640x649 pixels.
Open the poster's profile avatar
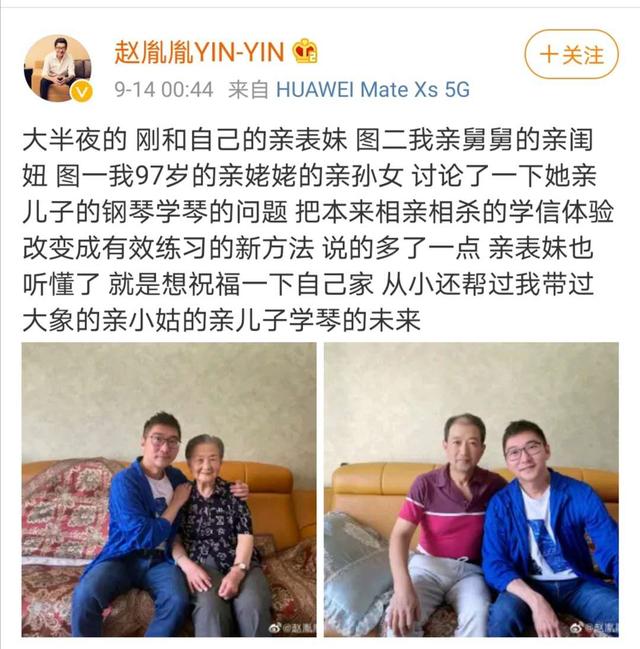tap(57, 67)
